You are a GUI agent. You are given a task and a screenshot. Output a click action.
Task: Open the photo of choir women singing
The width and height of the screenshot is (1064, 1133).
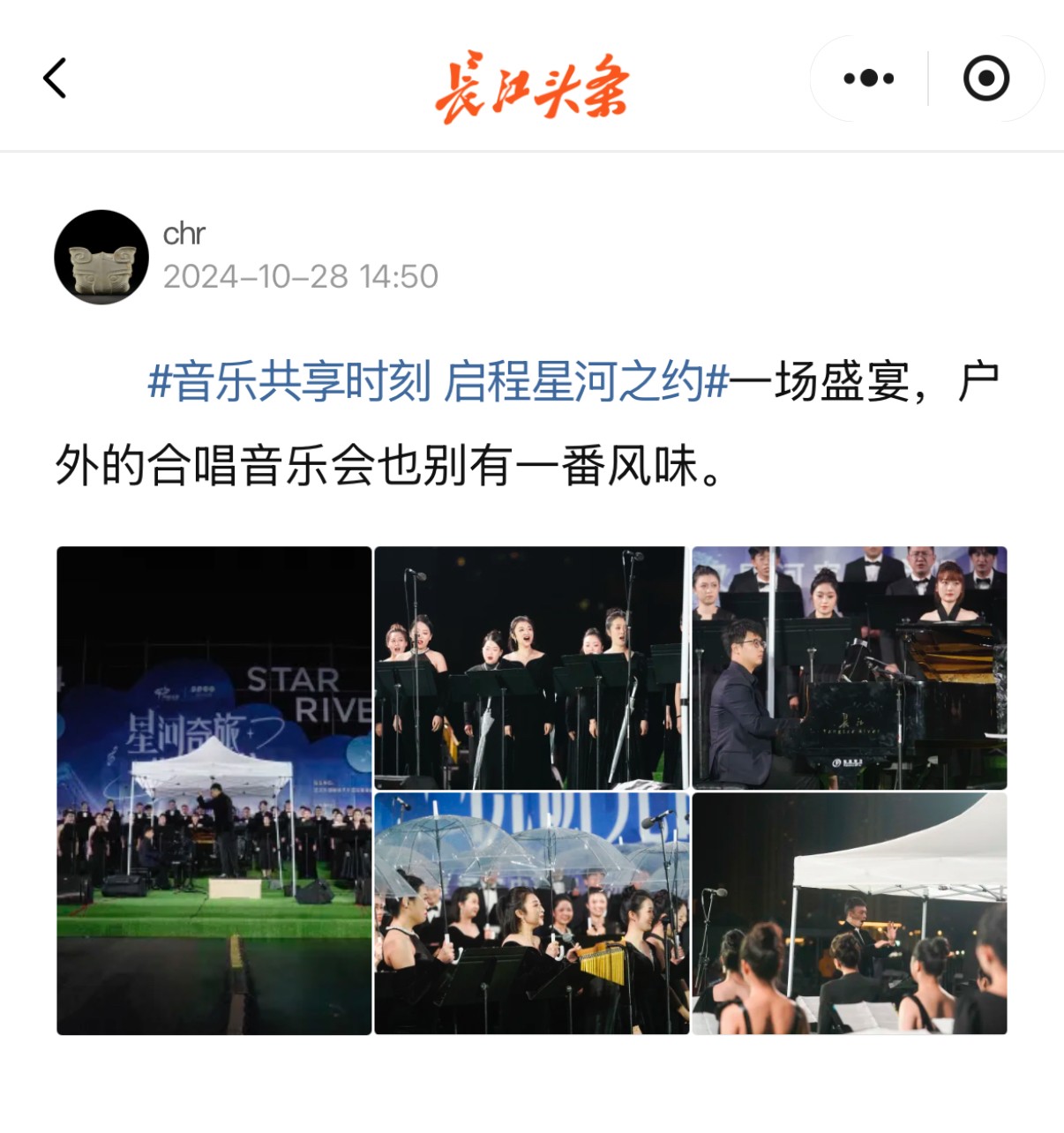[531, 668]
